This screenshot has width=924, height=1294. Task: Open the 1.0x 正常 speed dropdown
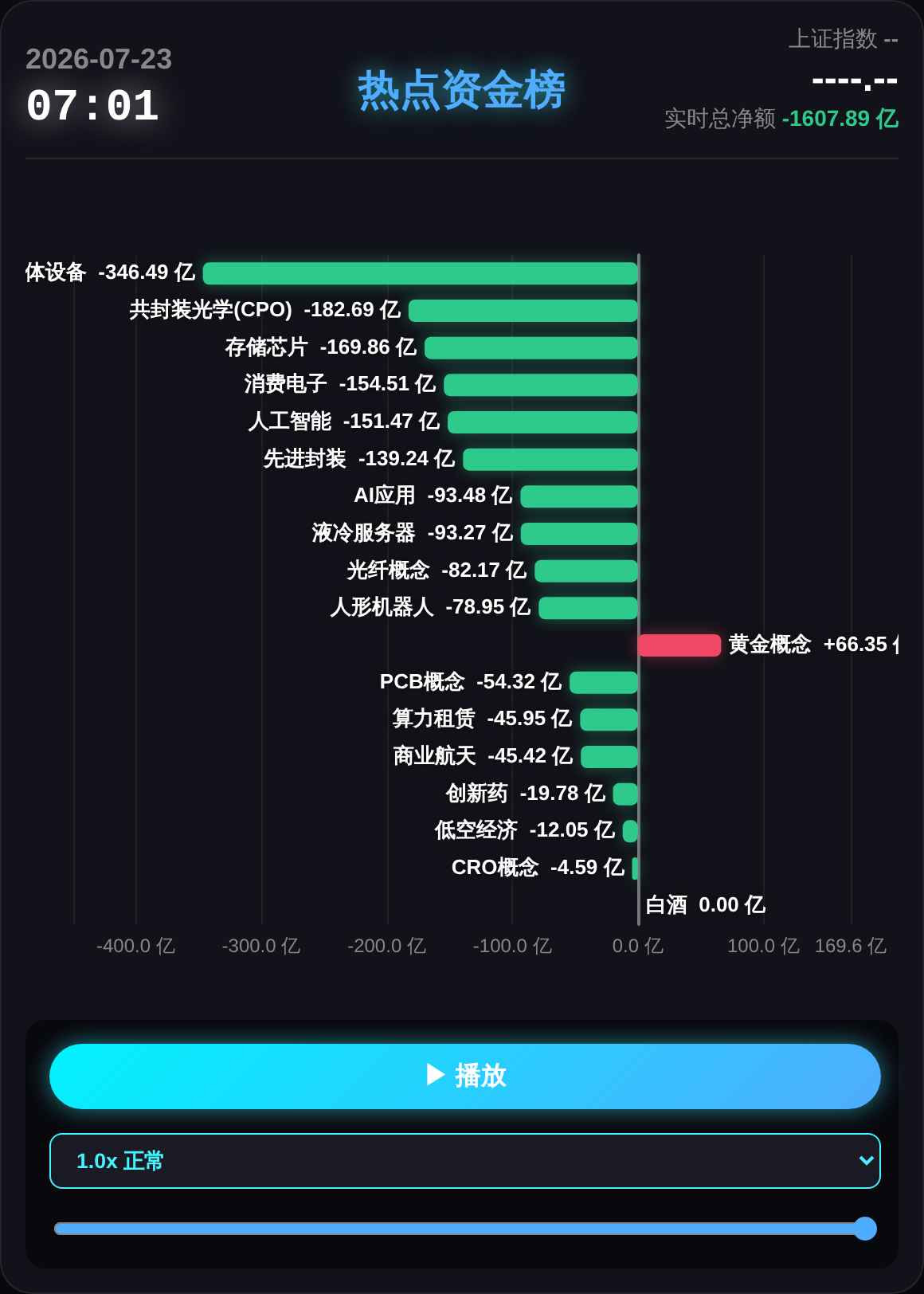(x=465, y=1161)
